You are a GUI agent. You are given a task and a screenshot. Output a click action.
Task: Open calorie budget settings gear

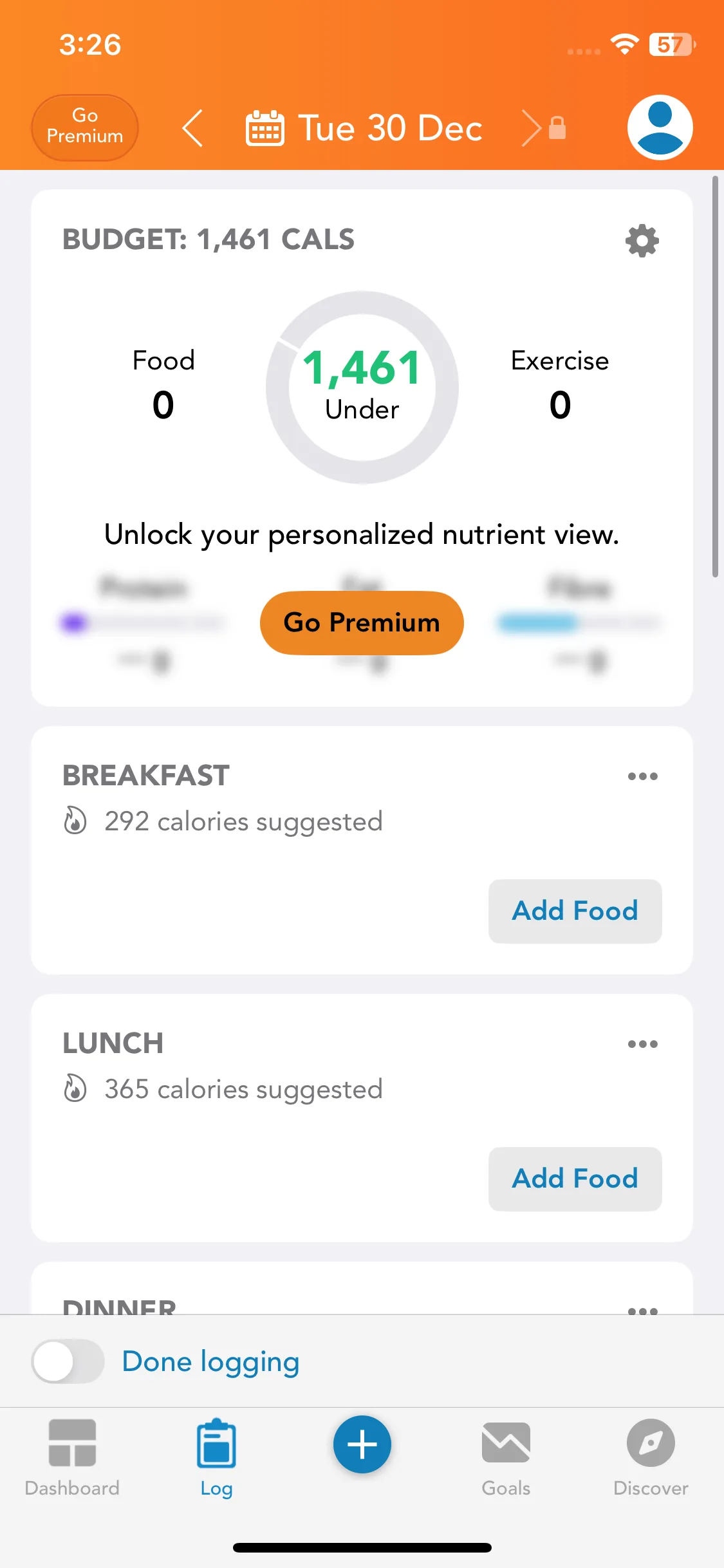pyautogui.click(x=642, y=241)
